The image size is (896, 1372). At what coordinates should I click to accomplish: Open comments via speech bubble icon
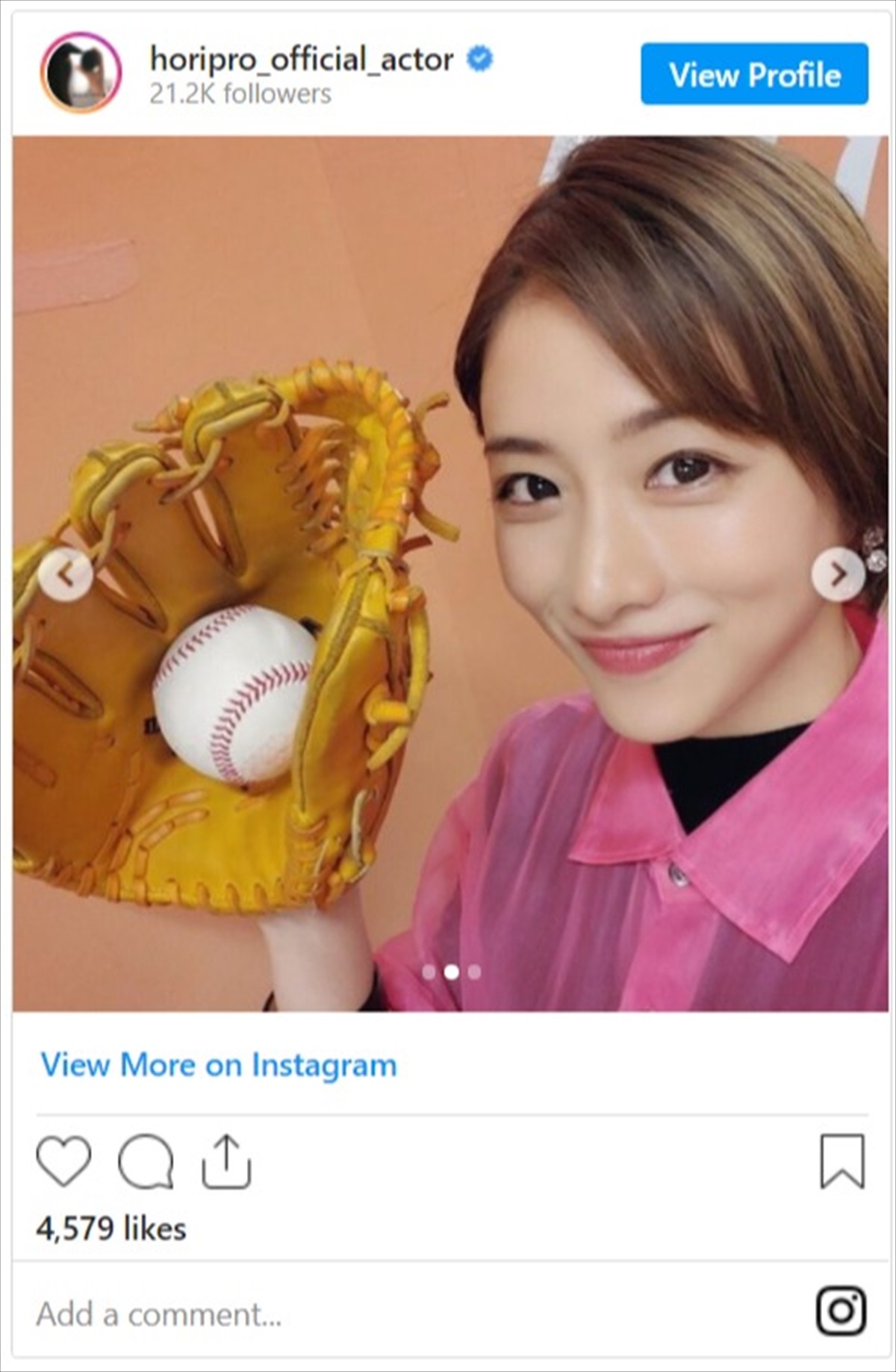tap(146, 1161)
